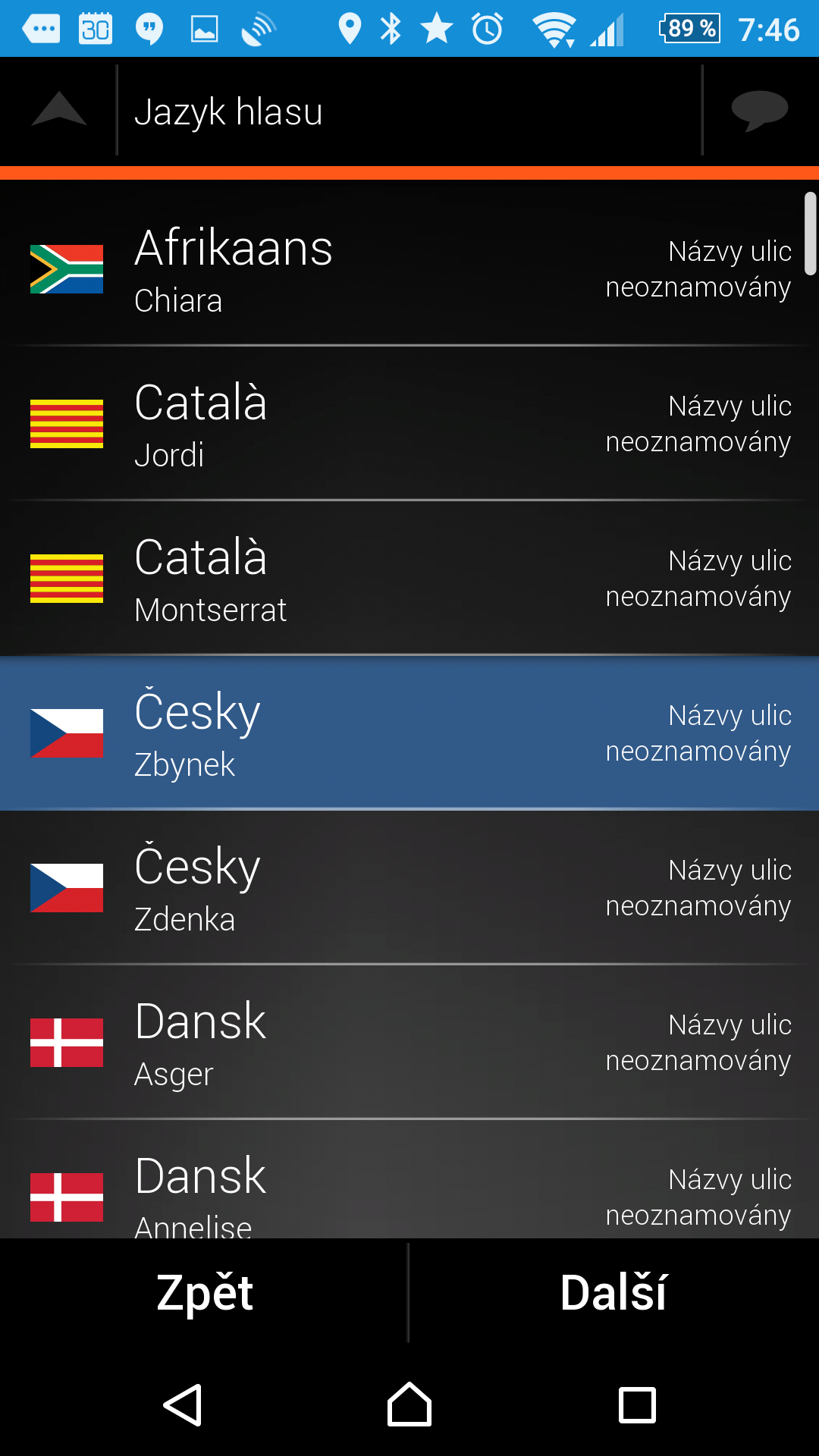Open recent apps overview

click(637, 1405)
